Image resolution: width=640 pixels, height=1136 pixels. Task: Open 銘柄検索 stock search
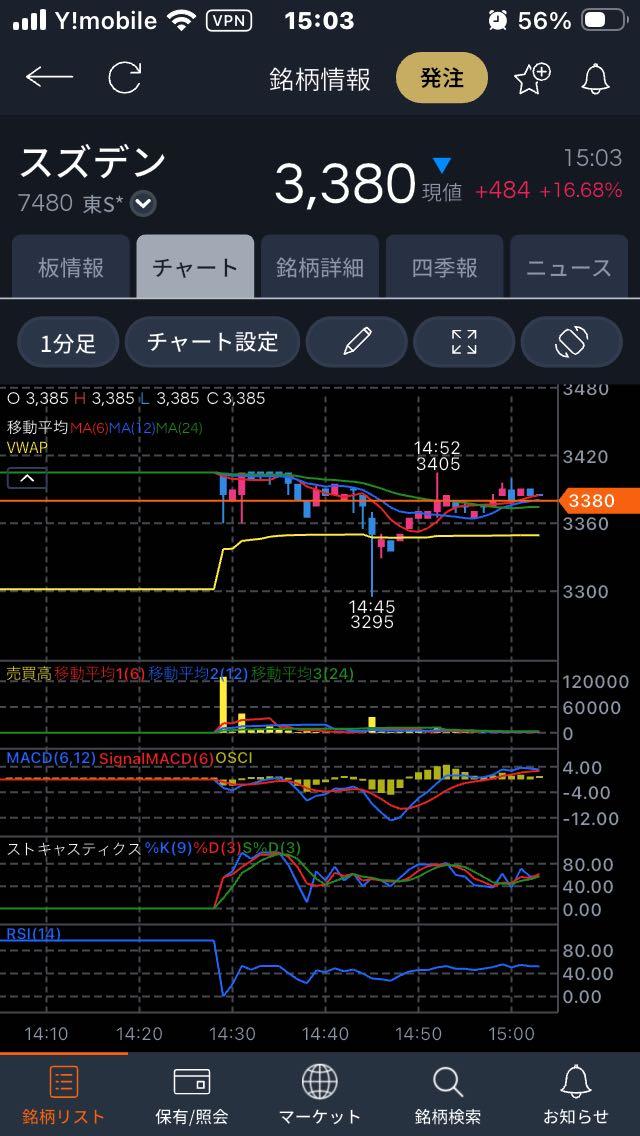[447, 1095]
